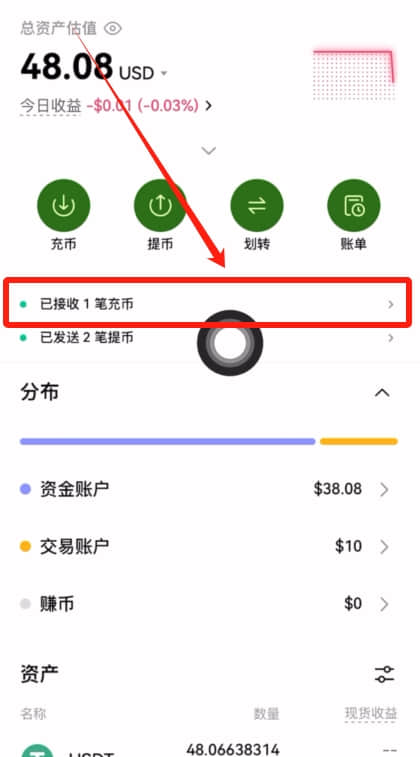This screenshot has height=757, width=420.
Task: Open 划转 transfer
Action: 257,215
